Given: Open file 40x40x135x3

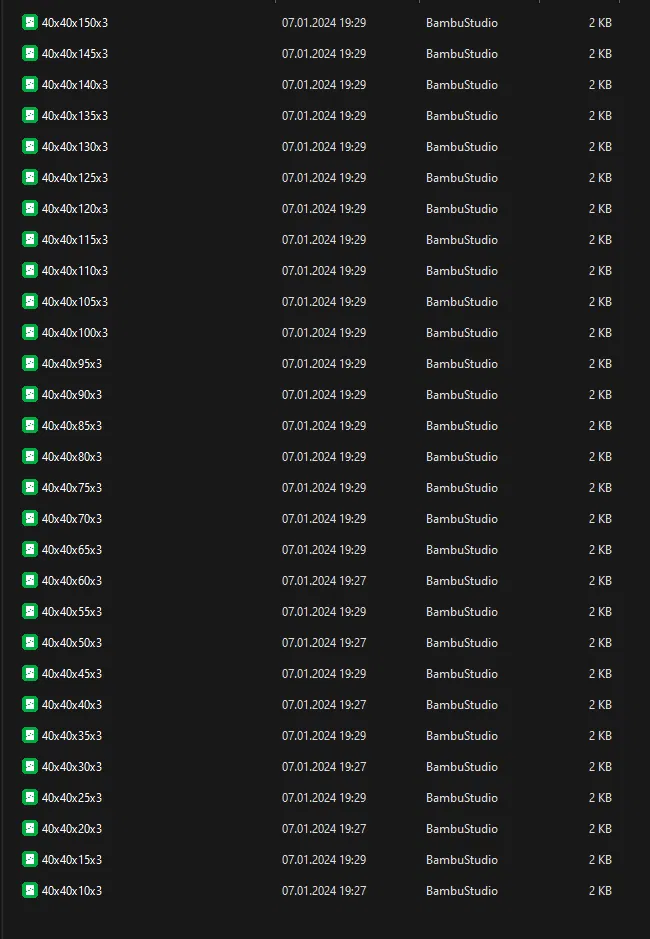Looking at the screenshot, I should pyautogui.click(x=74, y=115).
